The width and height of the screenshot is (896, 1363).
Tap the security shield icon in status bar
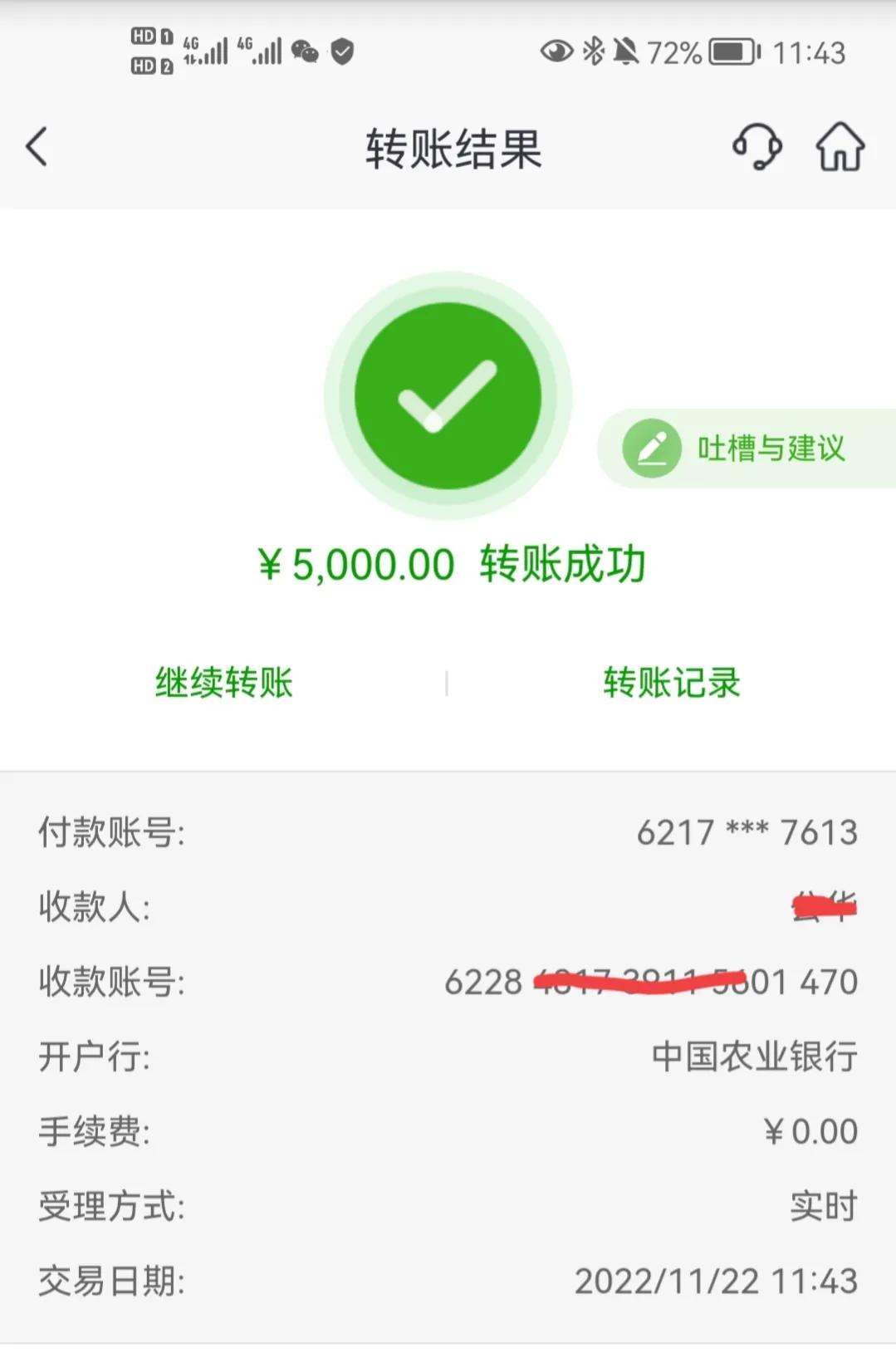pos(343,51)
